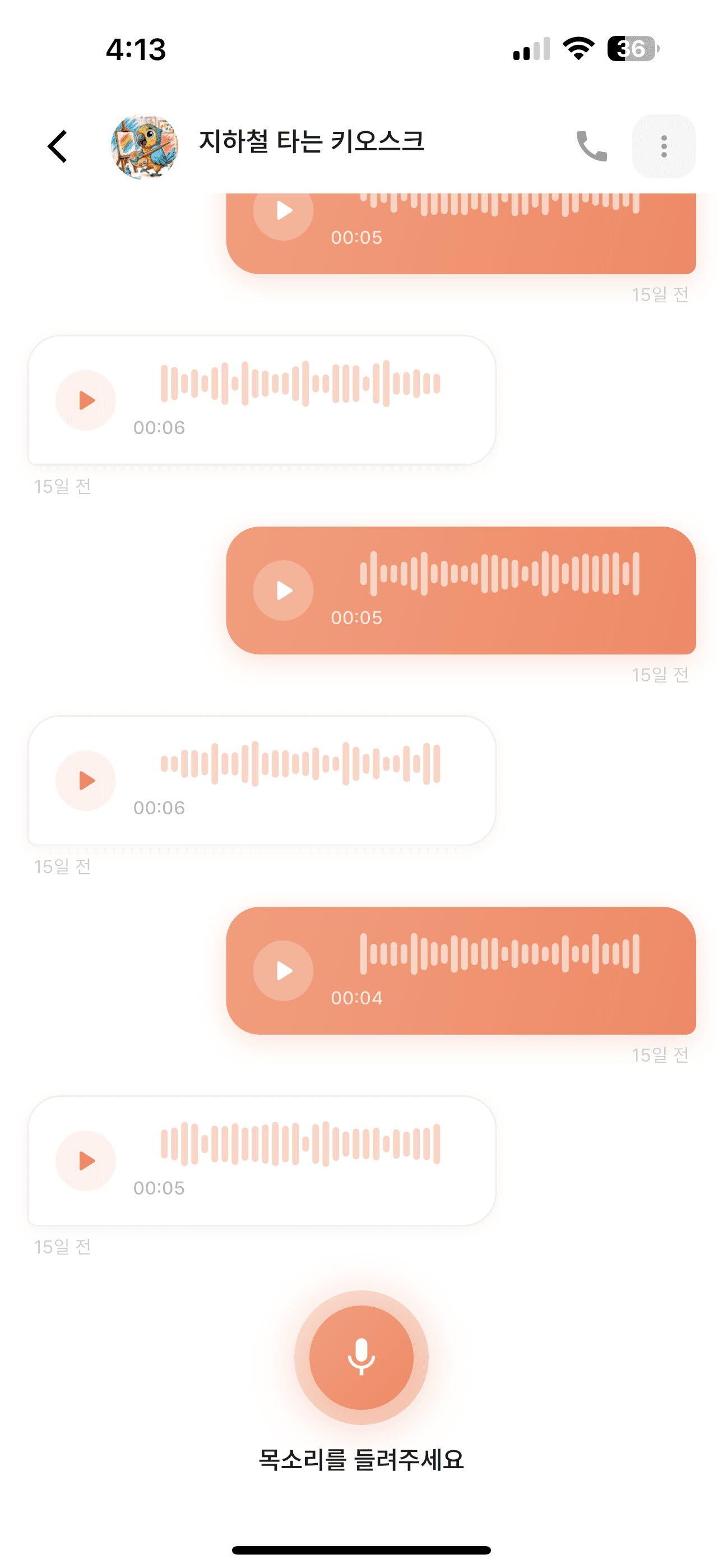Play the middle orange 00:05 message
Viewport: 723px width, 1568px height.
(x=283, y=591)
